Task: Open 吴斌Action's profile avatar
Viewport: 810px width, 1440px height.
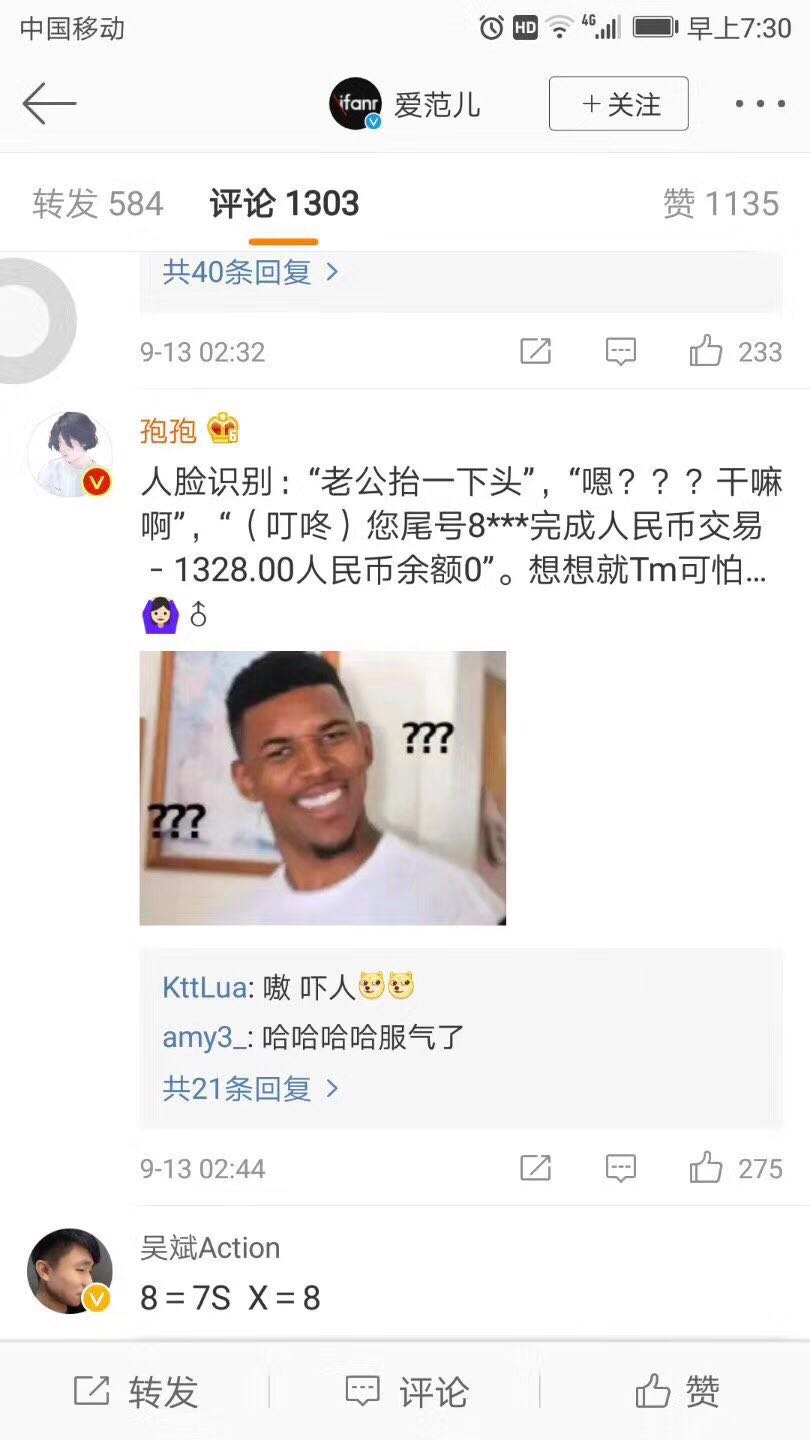Action: tap(69, 1270)
